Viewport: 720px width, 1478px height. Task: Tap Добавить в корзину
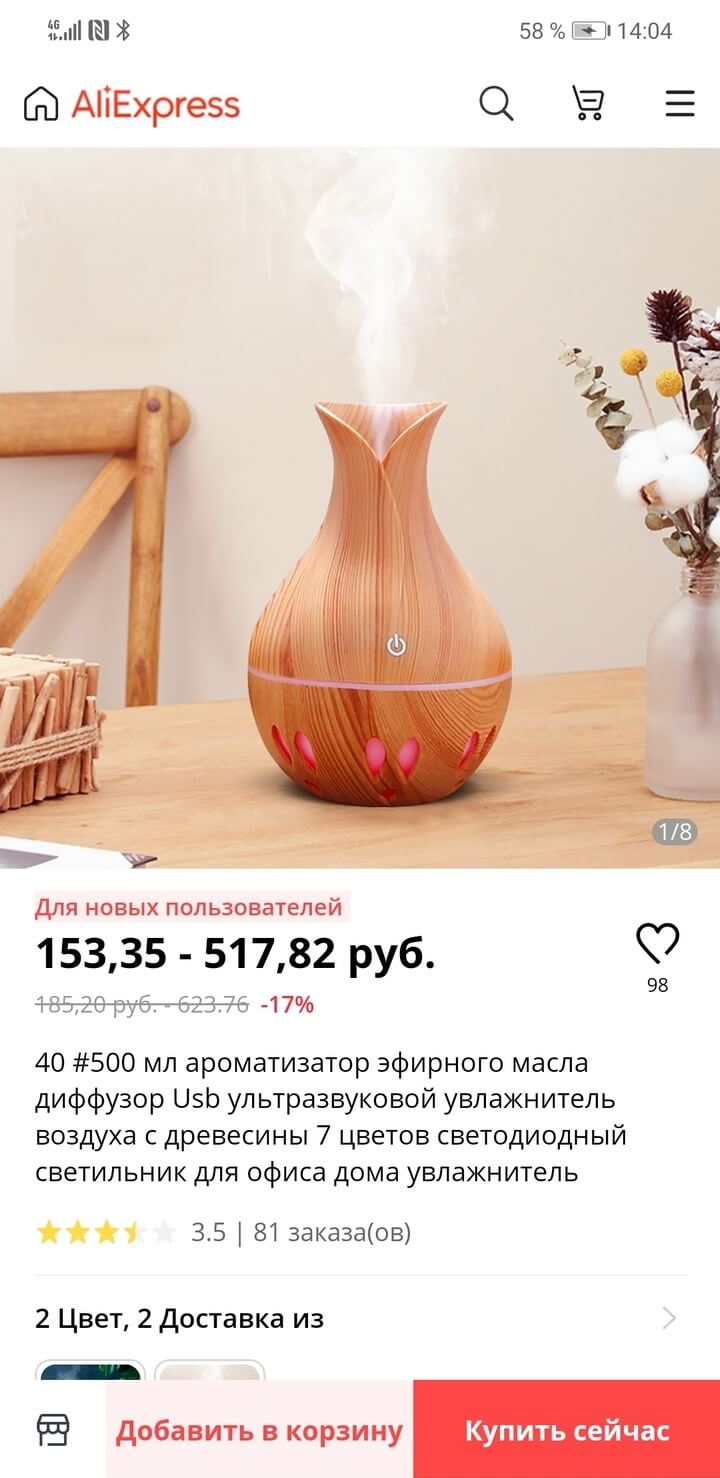[x=259, y=1430]
